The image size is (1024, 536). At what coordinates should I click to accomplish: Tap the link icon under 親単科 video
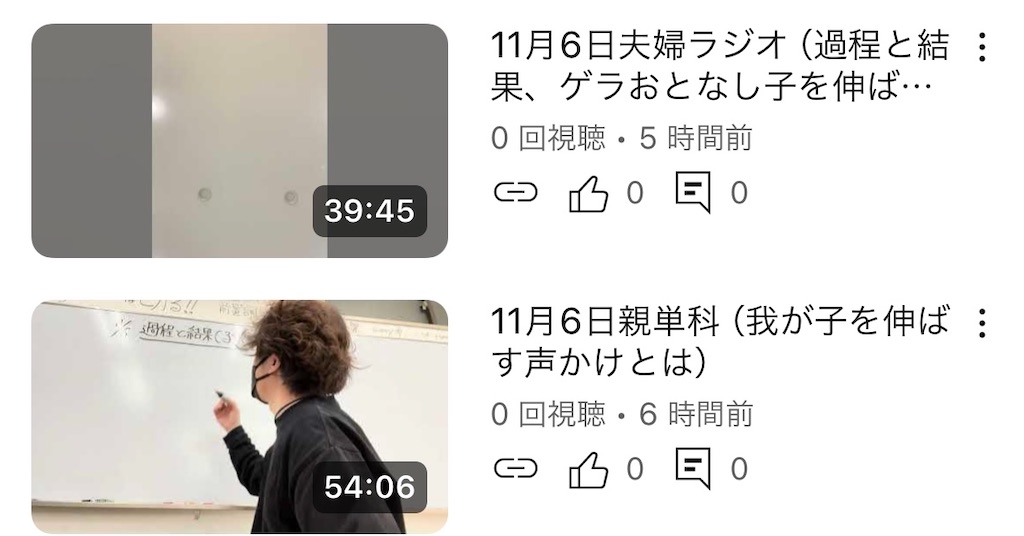516,468
